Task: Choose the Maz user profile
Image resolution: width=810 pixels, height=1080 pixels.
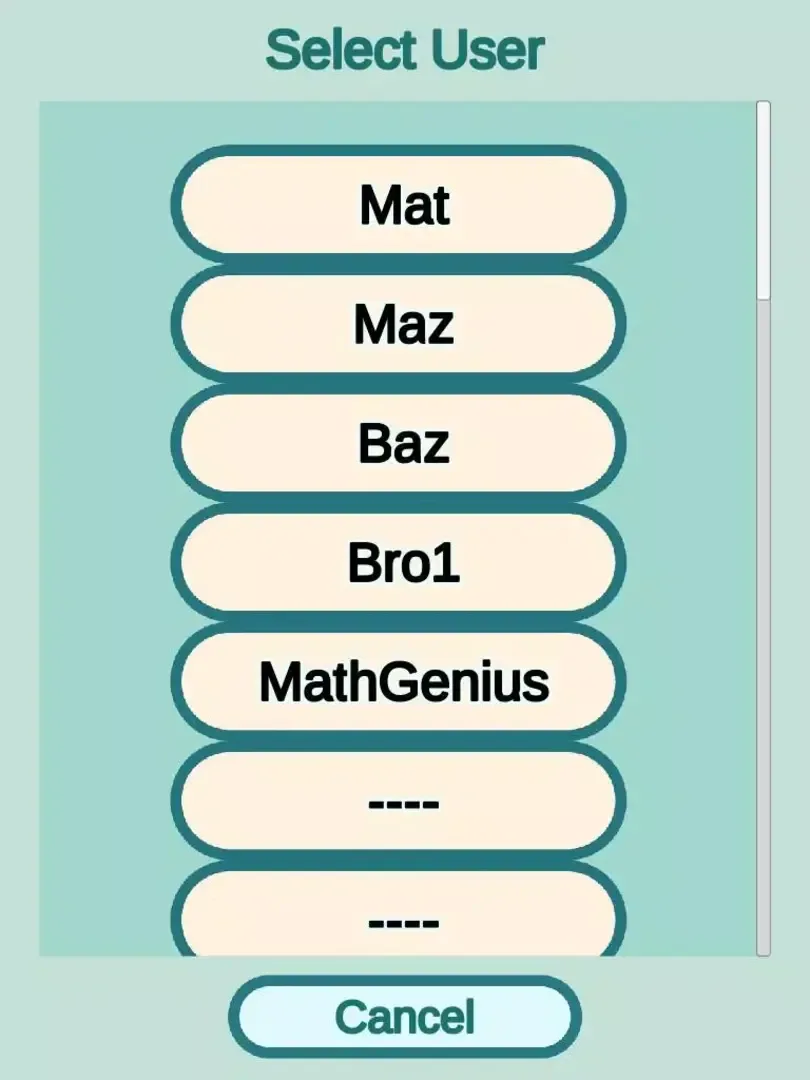Action: tap(399, 325)
